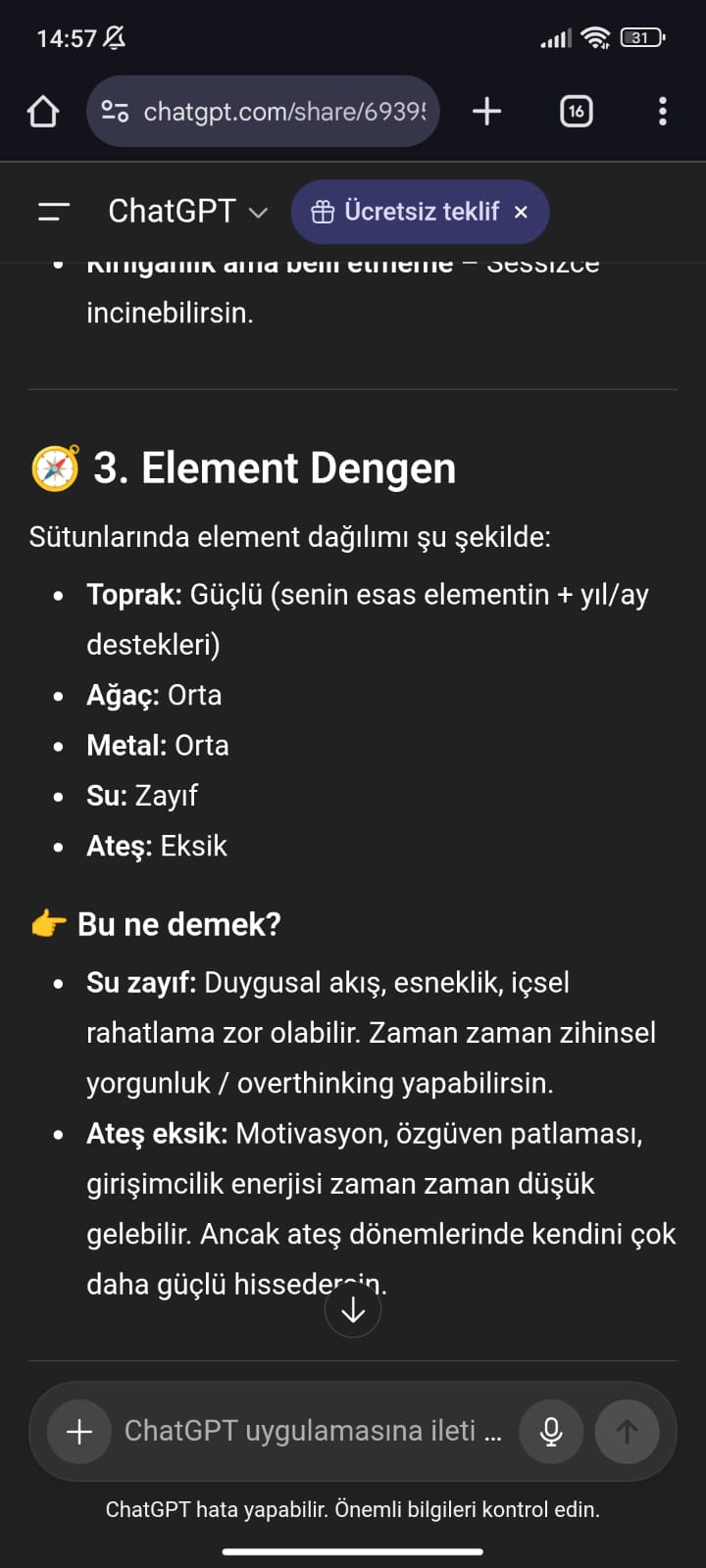Open the ChatGPT sidebar menu
The image size is (706, 1568).
(x=54, y=211)
